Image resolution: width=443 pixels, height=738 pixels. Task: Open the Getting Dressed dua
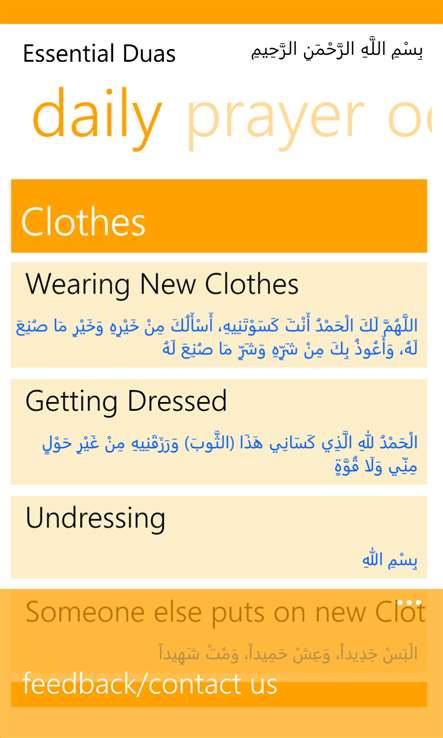click(219, 432)
